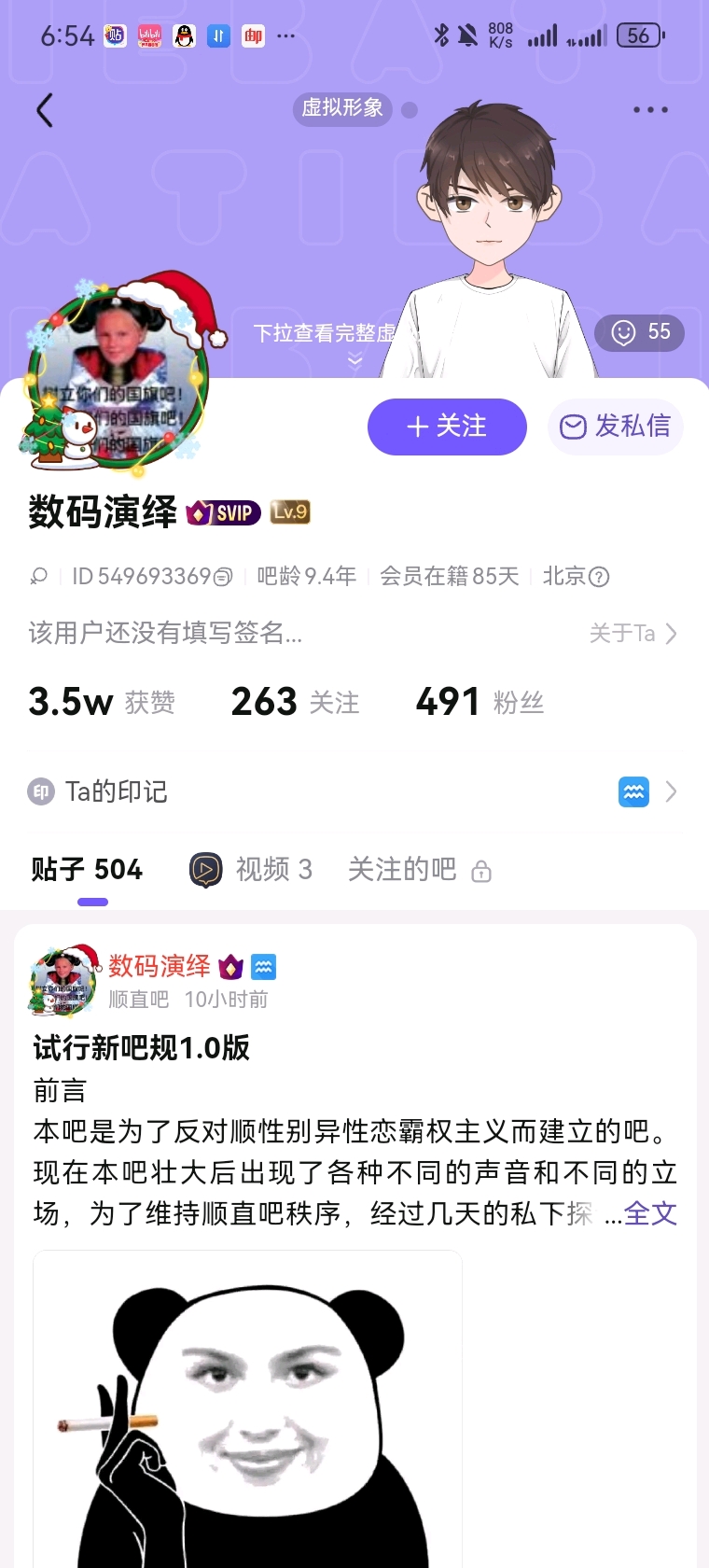Copy the user ID 549693369
This screenshot has height=1568, width=709.
tap(223, 577)
